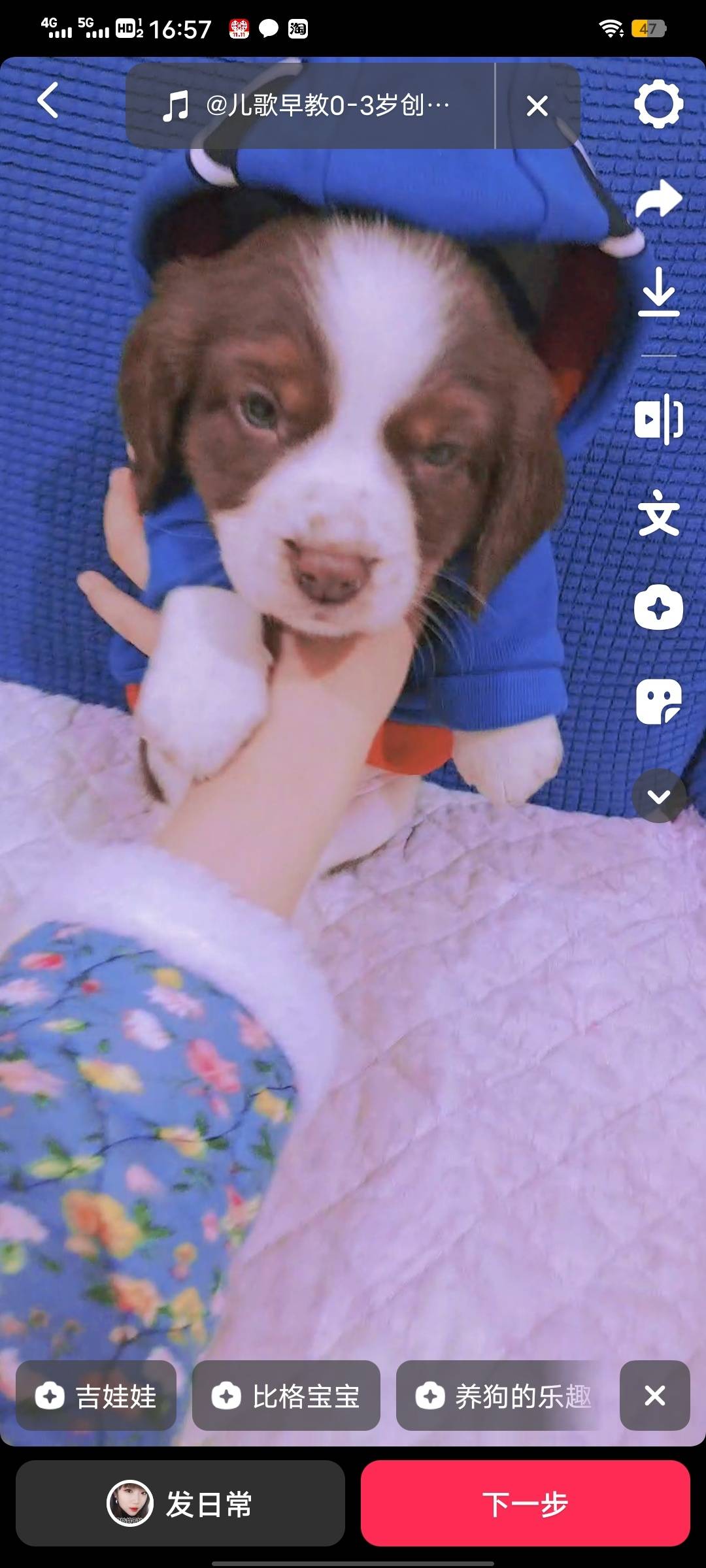Tap the share arrow icon
This screenshot has height=1568, width=706.
click(x=658, y=199)
